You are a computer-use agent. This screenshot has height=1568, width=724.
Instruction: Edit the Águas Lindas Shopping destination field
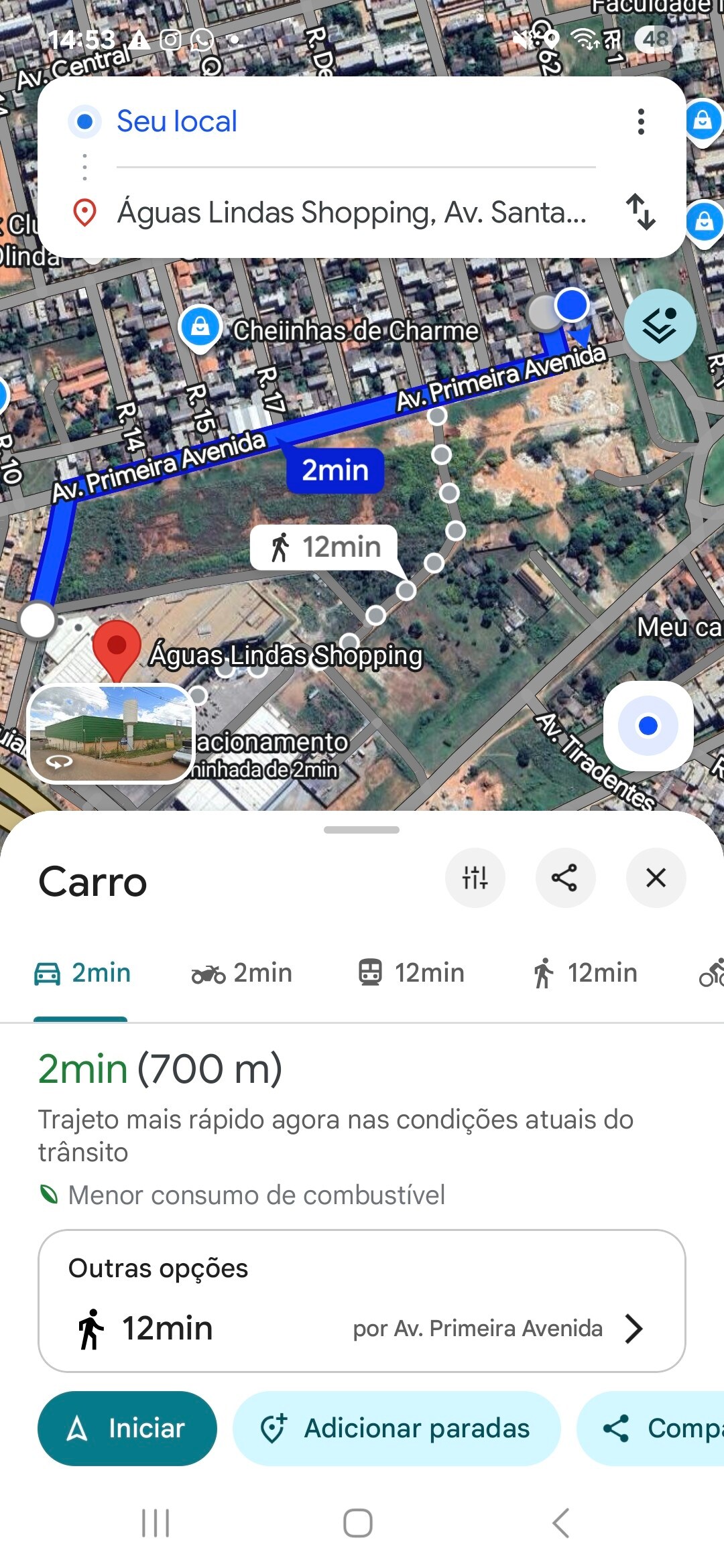[353, 212]
